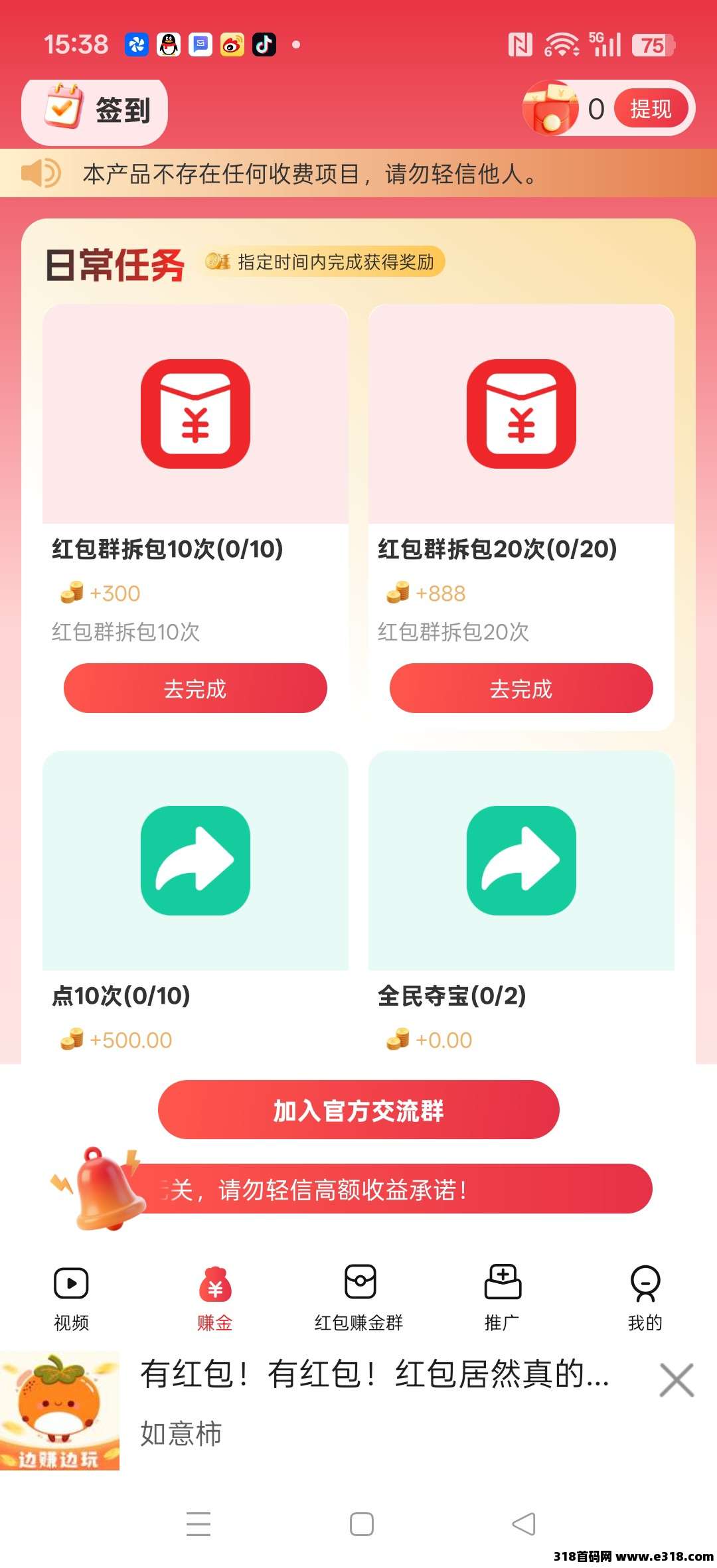Dismiss the 如意柿 ad banner
The height and width of the screenshot is (1568, 717).
(x=677, y=1381)
